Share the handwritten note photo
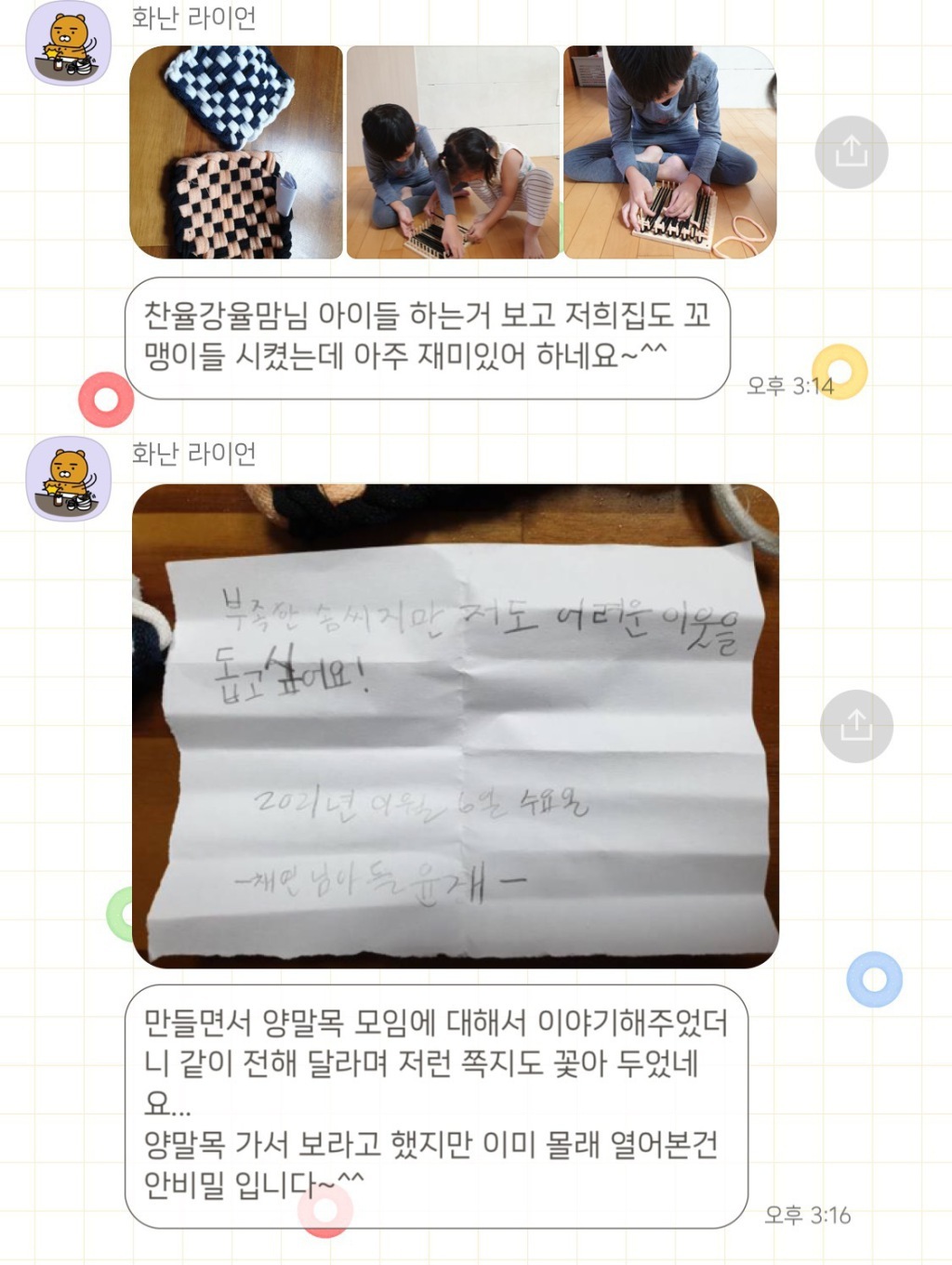 pyautogui.click(x=855, y=726)
